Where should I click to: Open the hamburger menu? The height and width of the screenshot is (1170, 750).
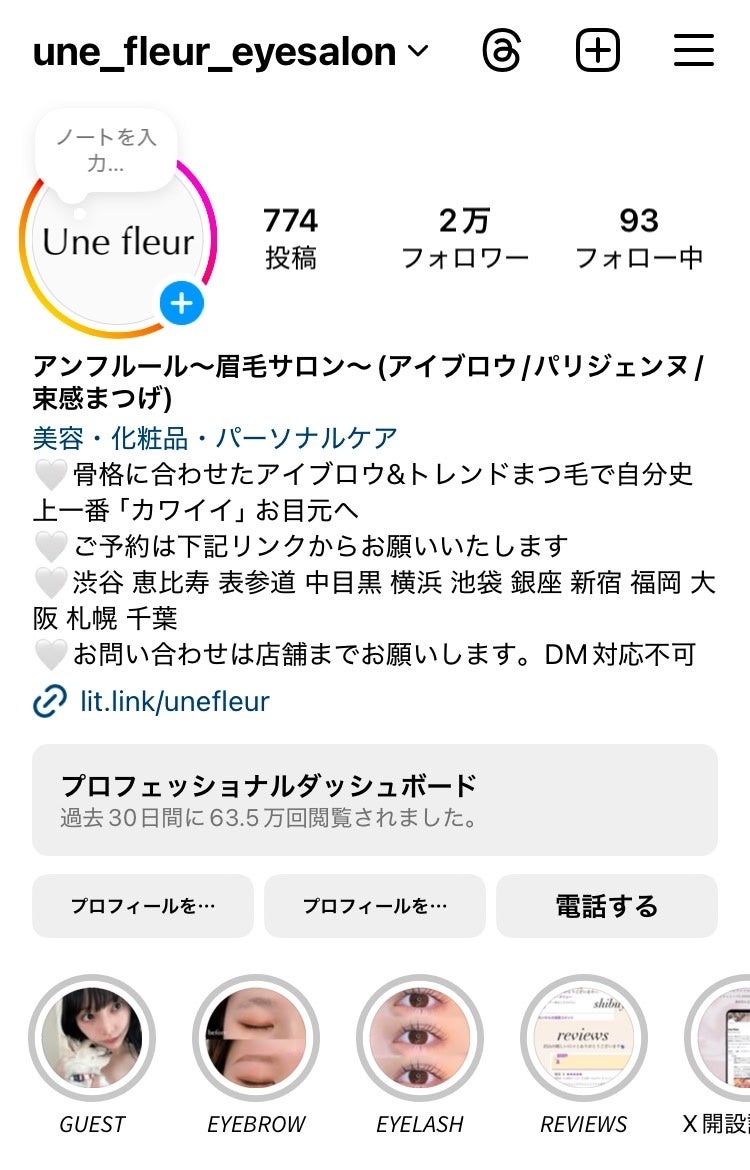tap(693, 51)
